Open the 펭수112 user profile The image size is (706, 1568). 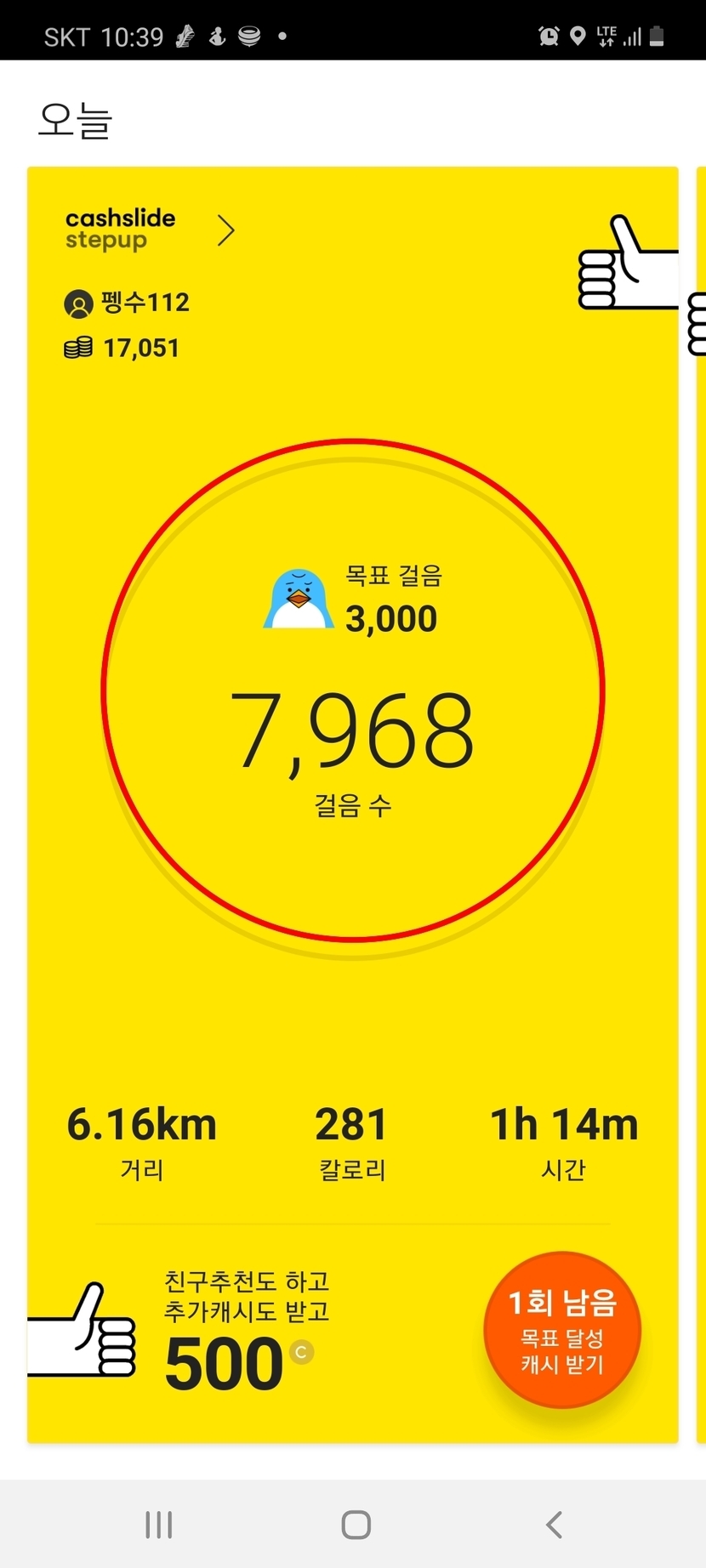[128, 303]
